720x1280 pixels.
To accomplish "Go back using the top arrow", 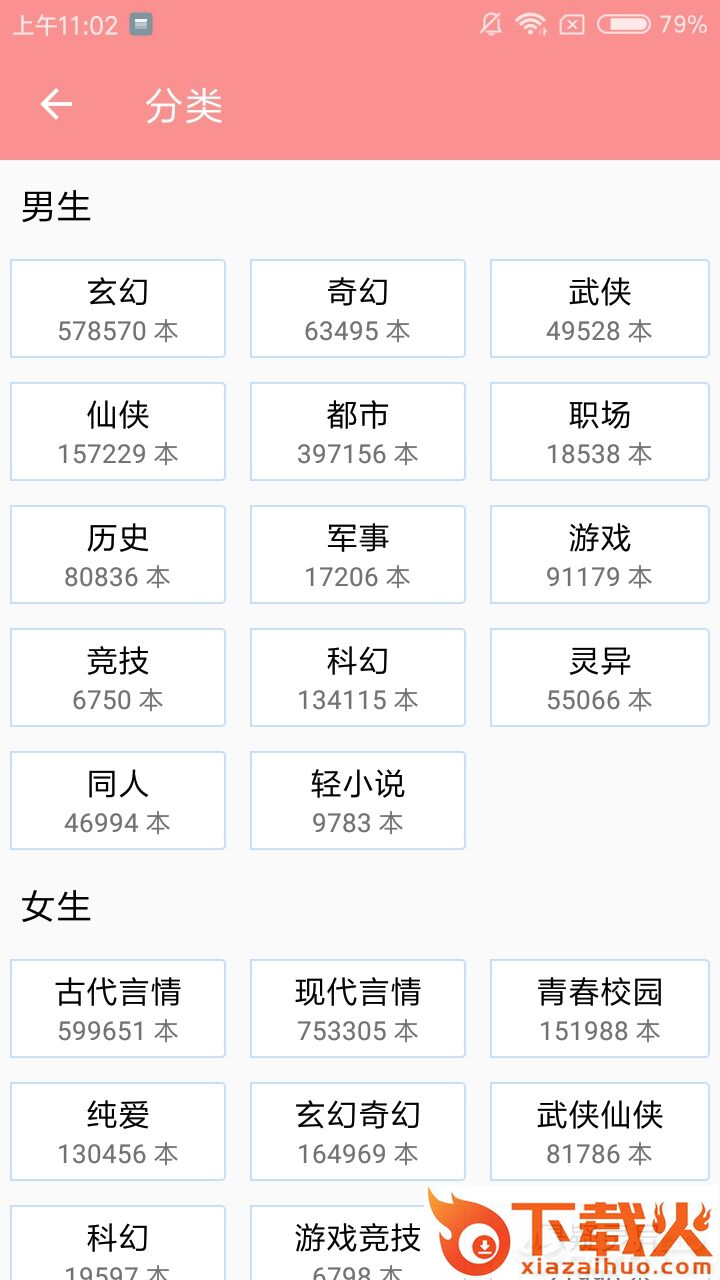I will coord(56,105).
